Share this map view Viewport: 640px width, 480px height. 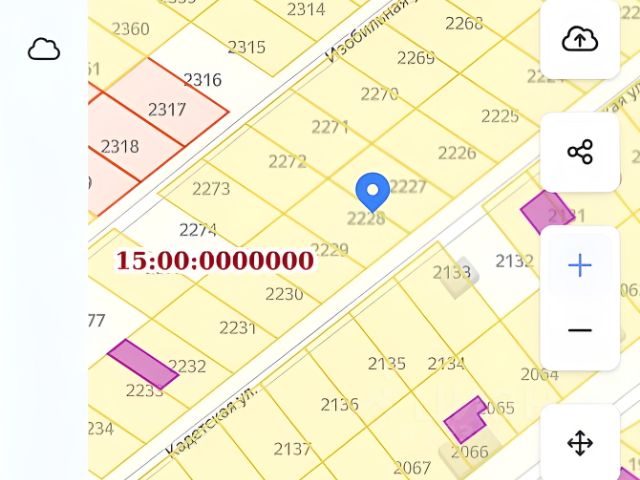(580, 152)
